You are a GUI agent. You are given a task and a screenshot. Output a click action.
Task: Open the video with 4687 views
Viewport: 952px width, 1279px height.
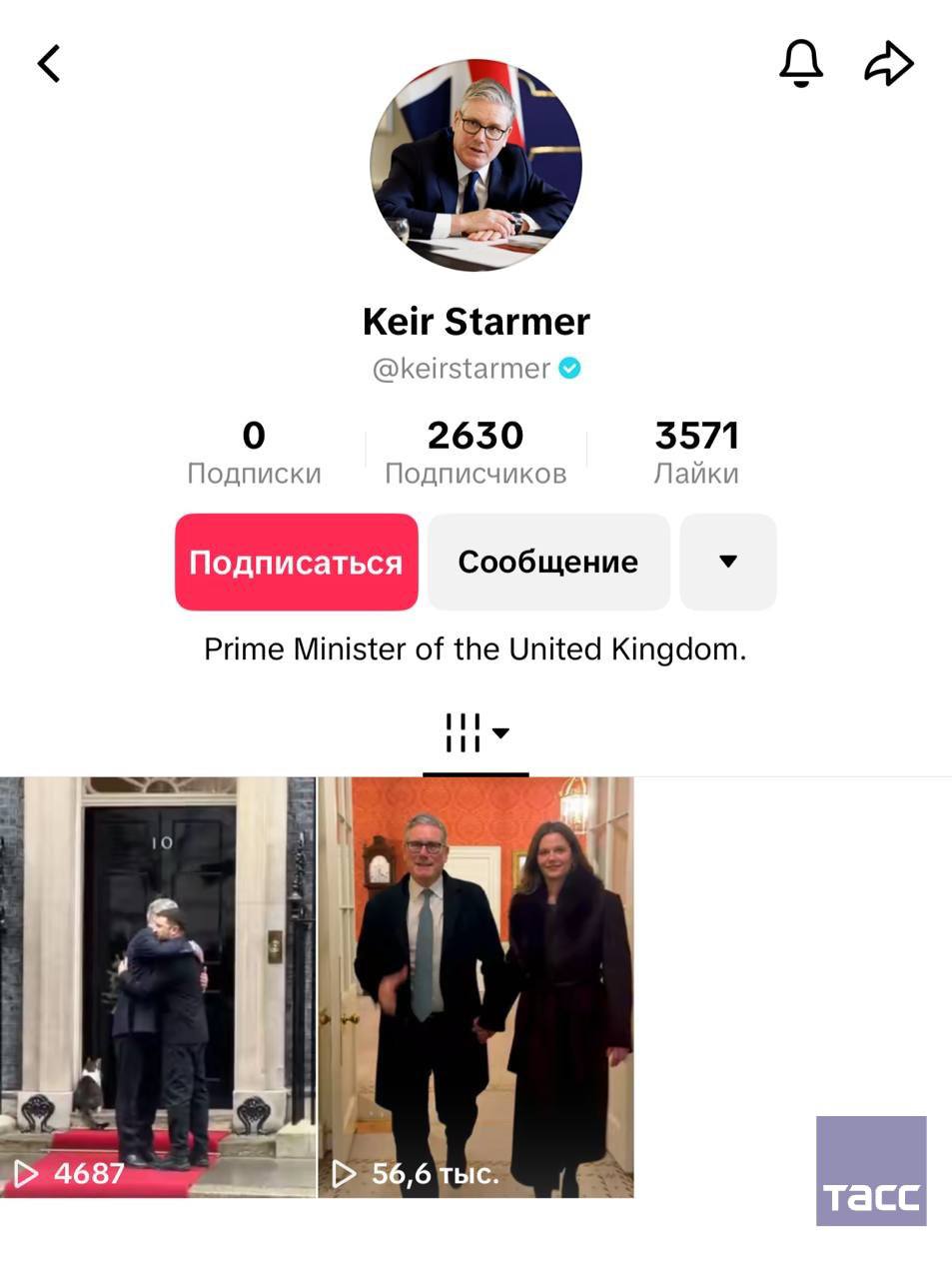pos(158,986)
